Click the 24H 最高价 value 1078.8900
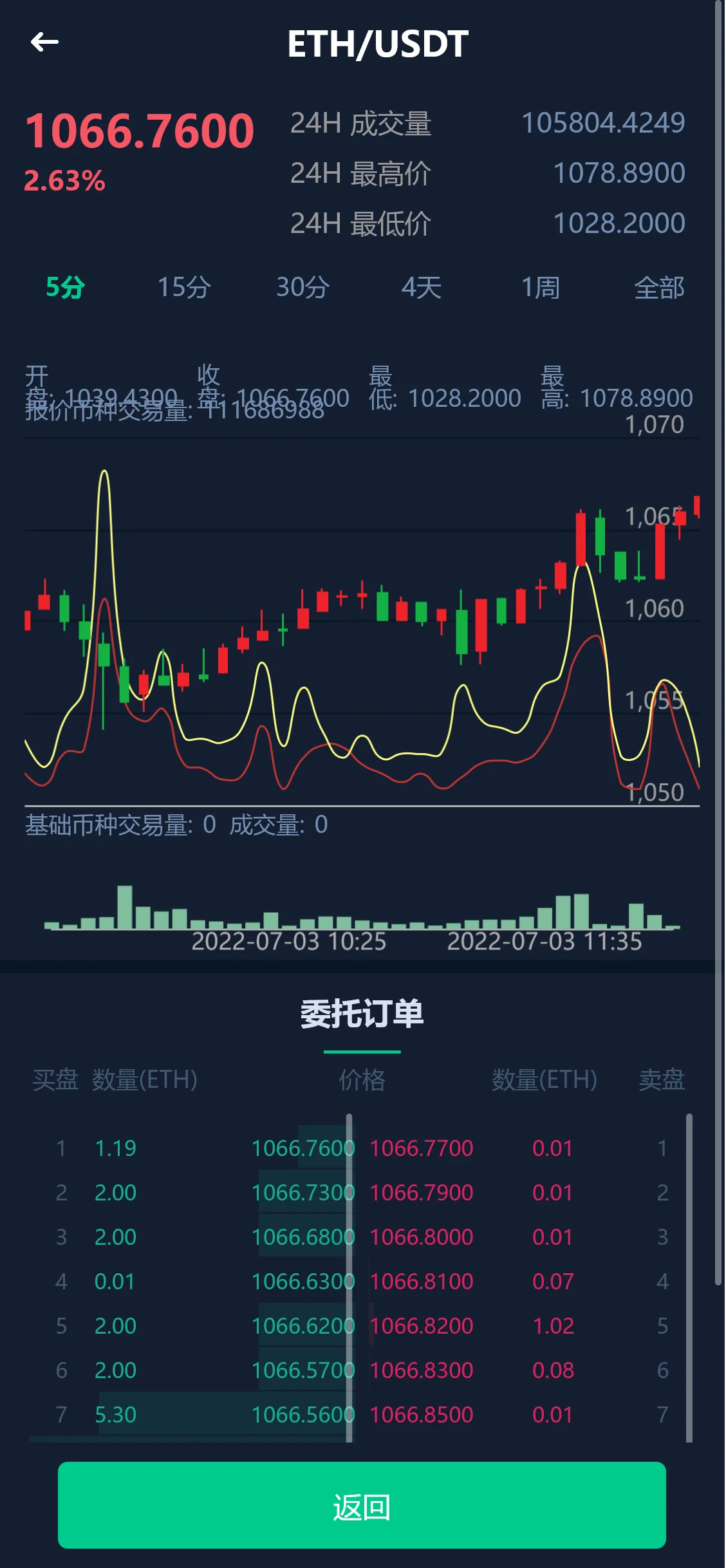The height and width of the screenshot is (1568, 726). [619, 173]
